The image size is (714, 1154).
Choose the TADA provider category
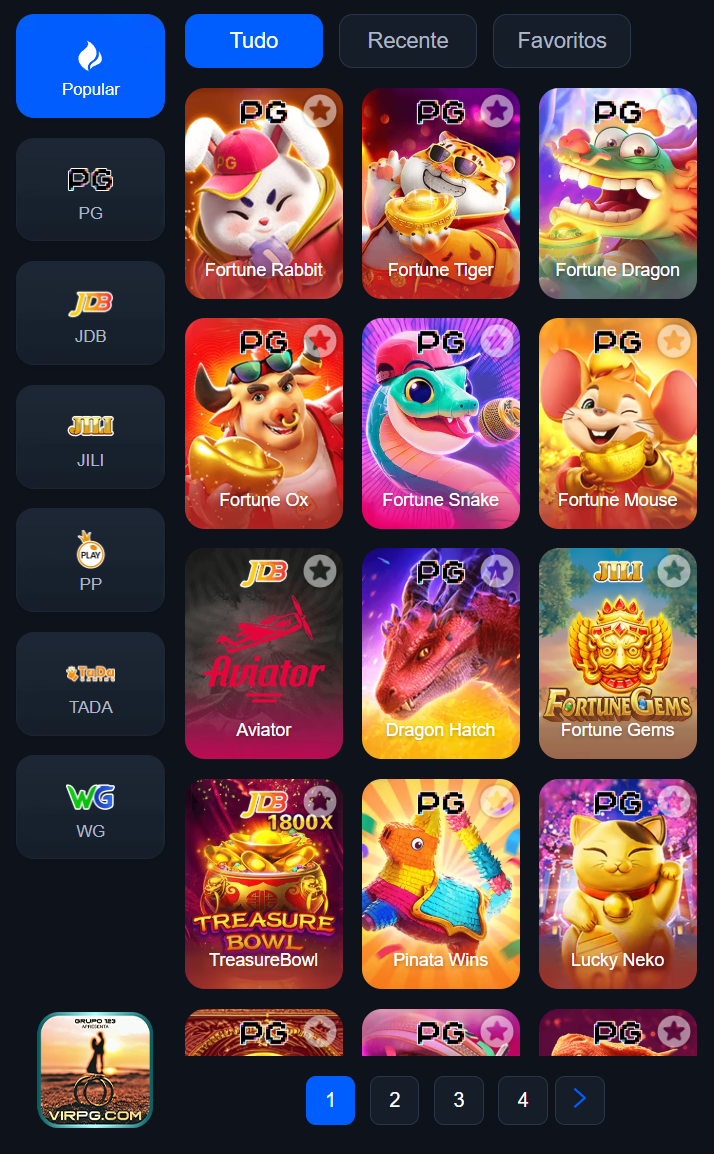tap(90, 684)
